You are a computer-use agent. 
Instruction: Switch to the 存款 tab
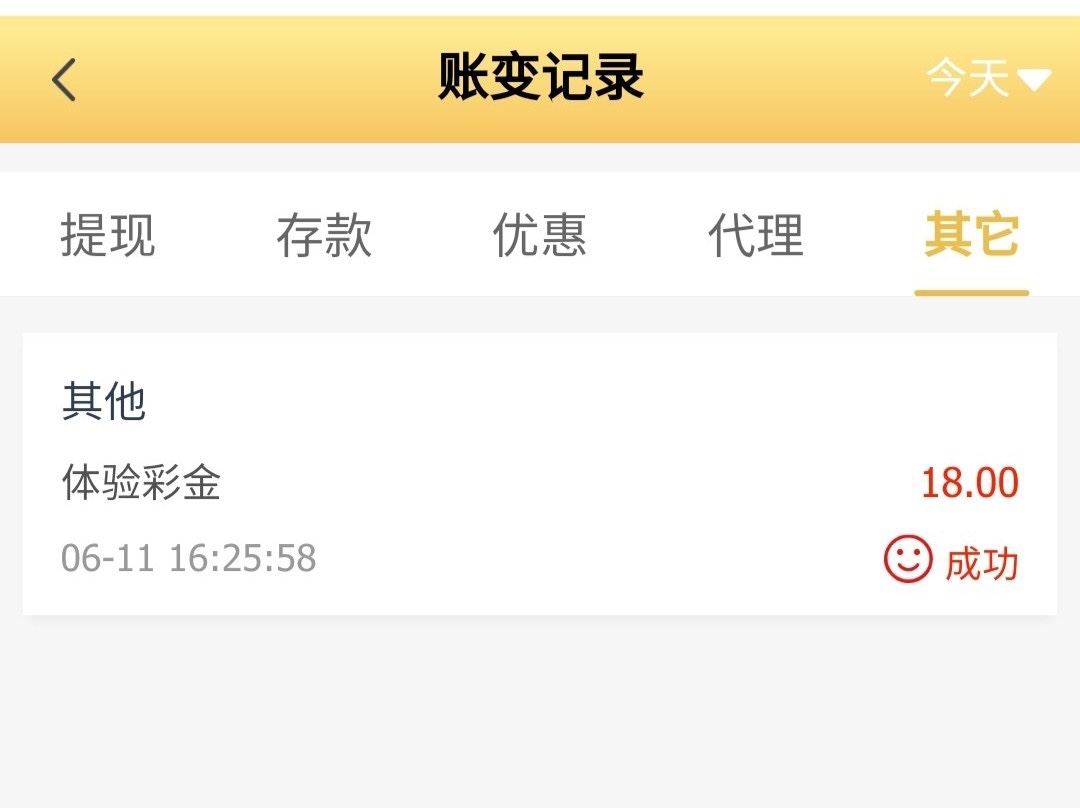[324, 236]
